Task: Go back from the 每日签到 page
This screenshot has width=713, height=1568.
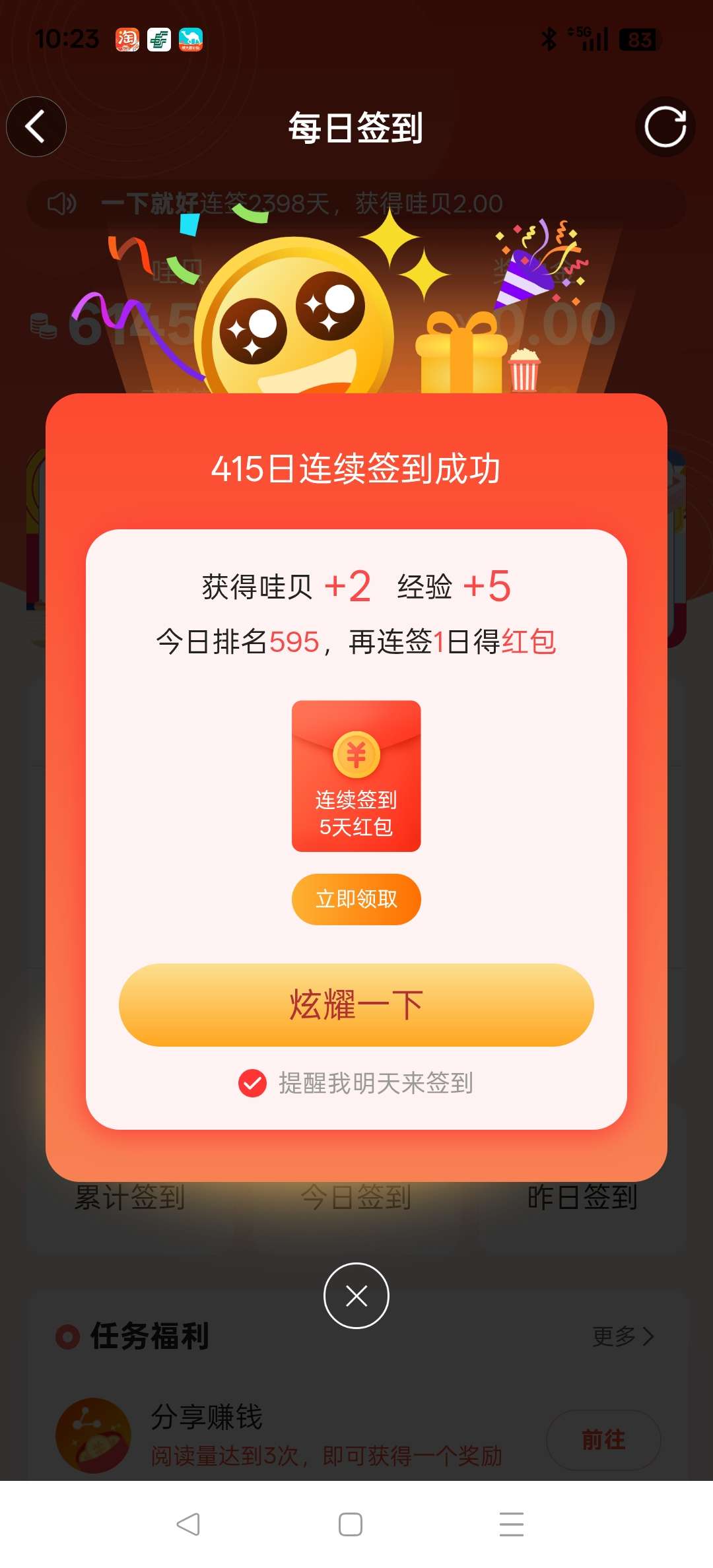Action: click(x=36, y=127)
